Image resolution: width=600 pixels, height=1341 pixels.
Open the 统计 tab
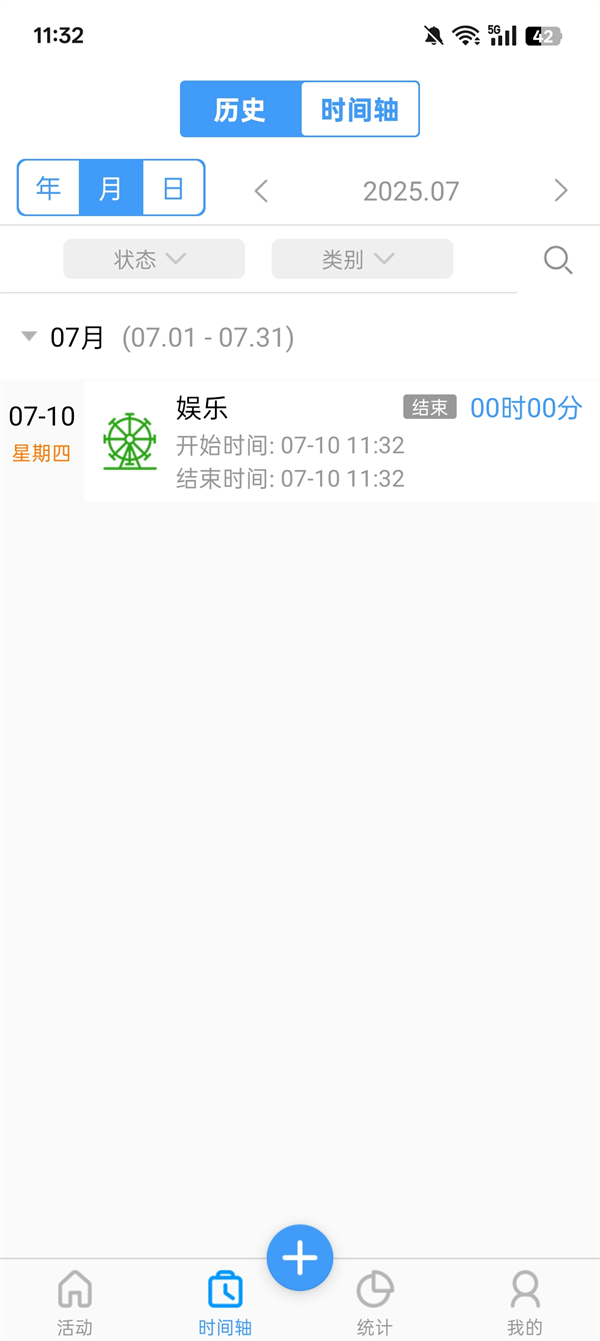[375, 1303]
